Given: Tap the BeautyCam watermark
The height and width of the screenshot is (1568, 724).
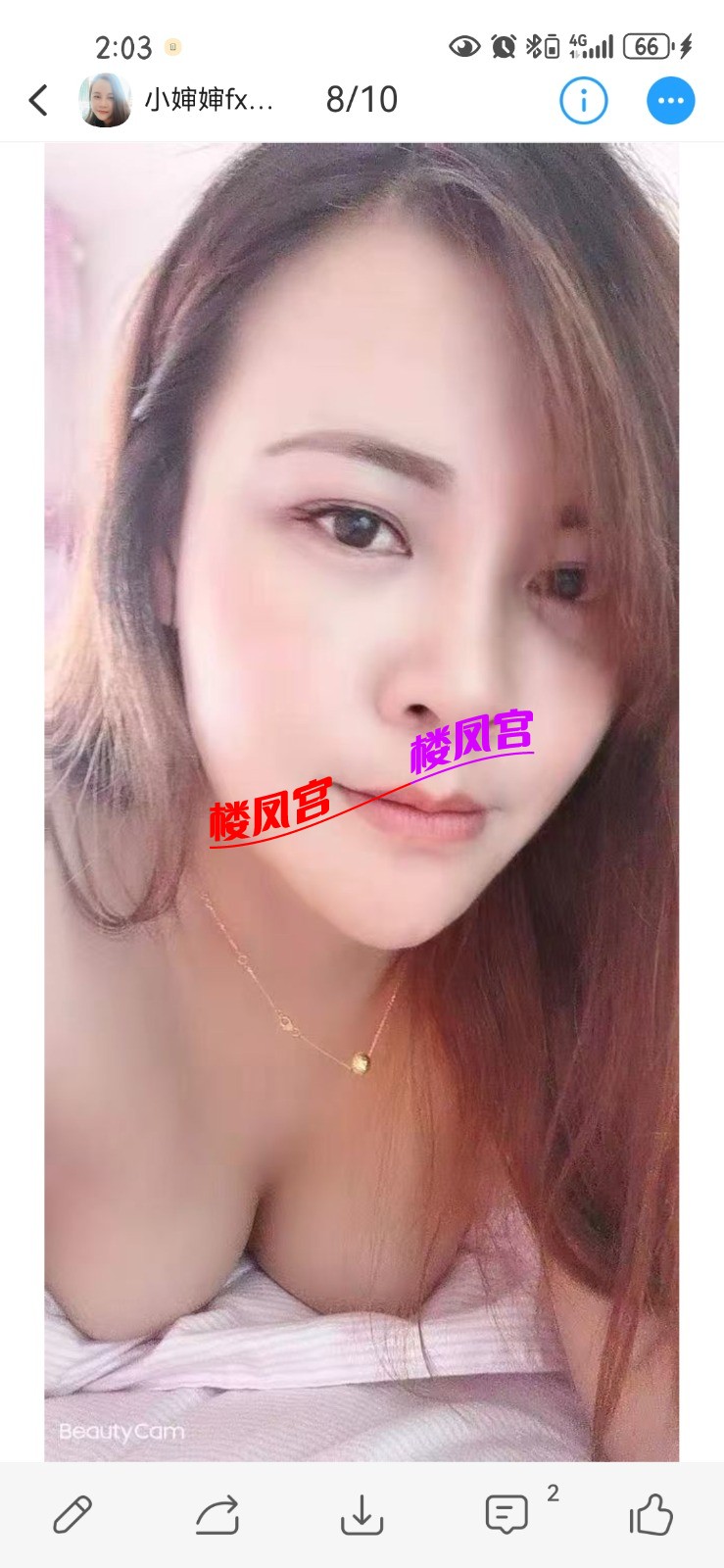Looking at the screenshot, I should (x=120, y=1434).
